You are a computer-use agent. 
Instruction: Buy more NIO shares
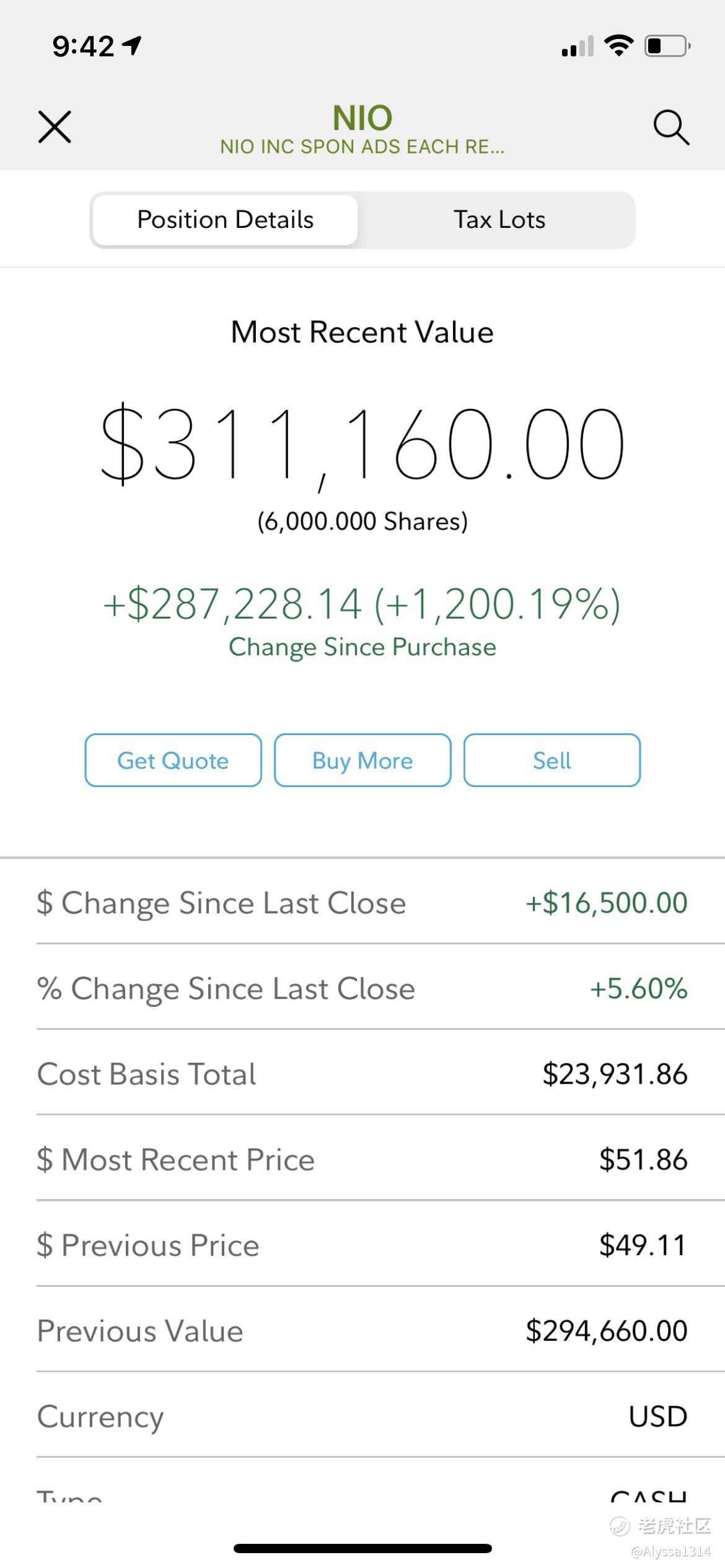tap(362, 760)
